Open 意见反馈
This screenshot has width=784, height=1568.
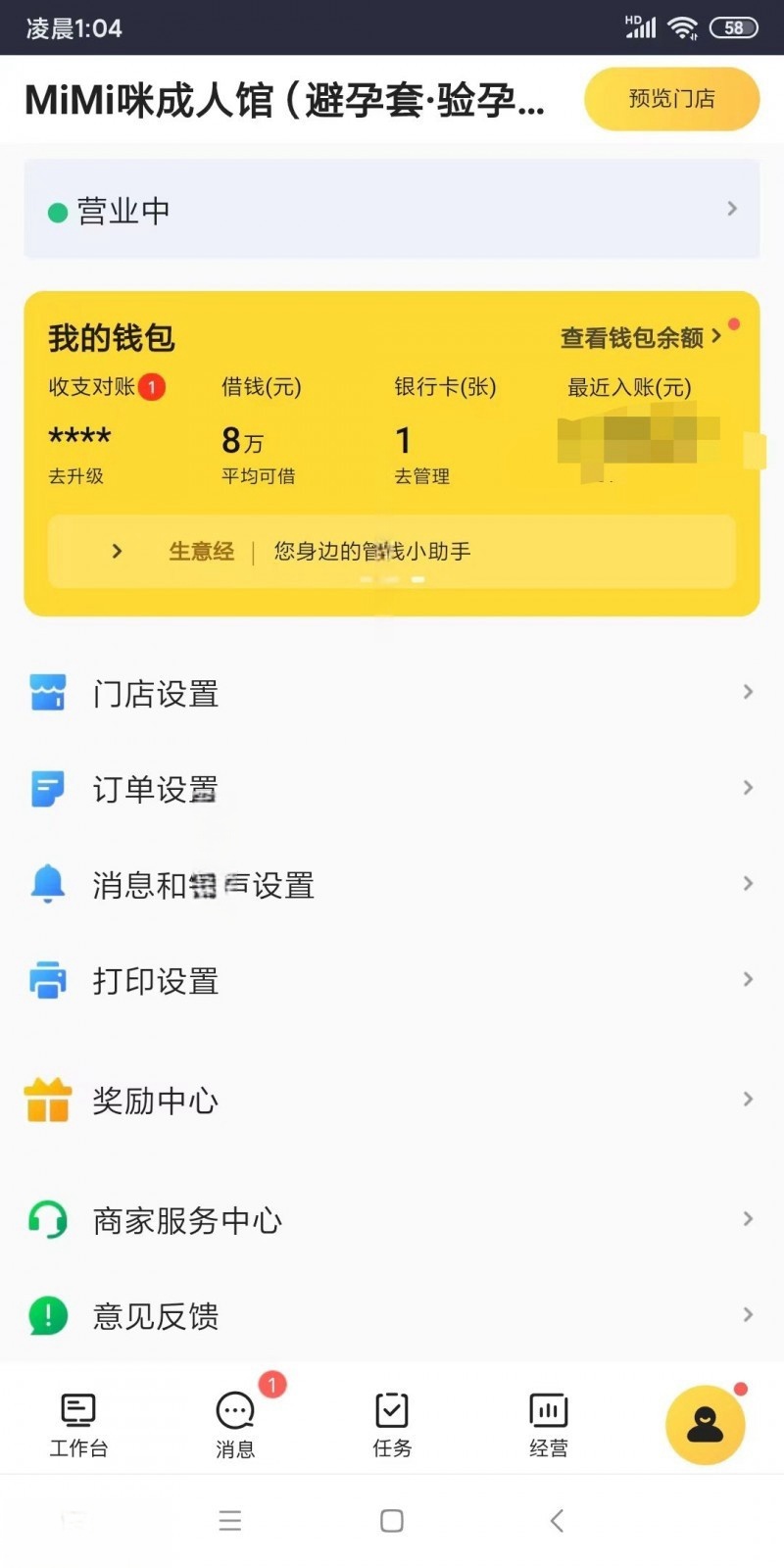tap(392, 1316)
